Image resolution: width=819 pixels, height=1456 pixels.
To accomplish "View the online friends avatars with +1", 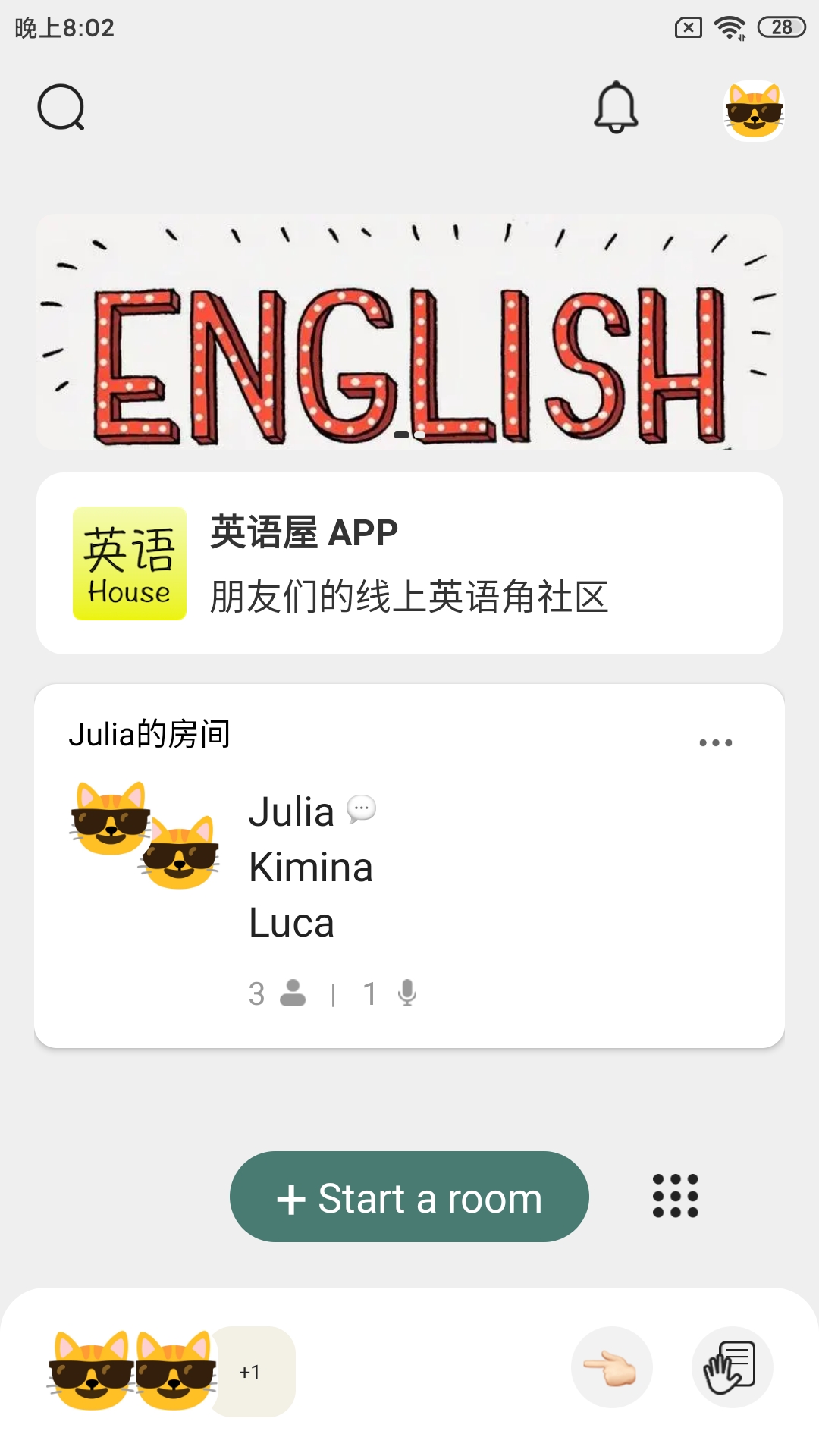I will (172, 1371).
